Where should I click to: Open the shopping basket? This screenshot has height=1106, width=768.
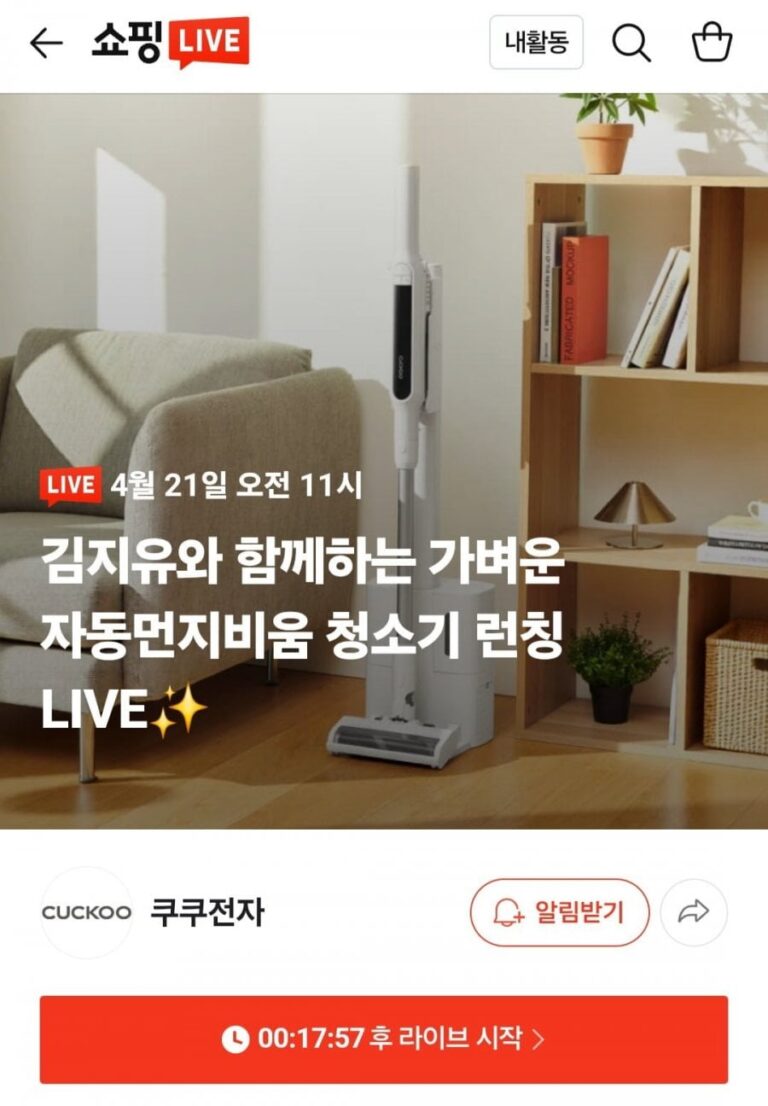coord(712,43)
